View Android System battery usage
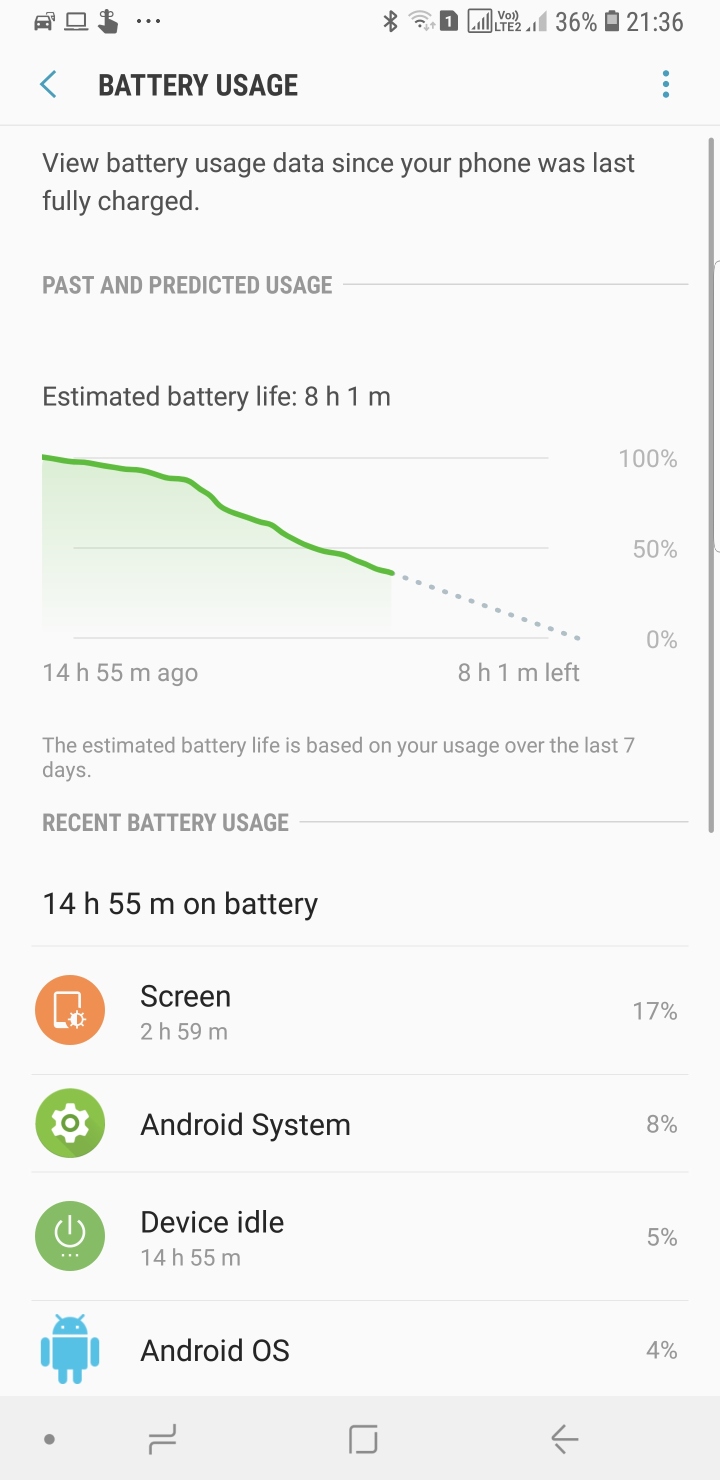Screen dimensions: 720x1480 pos(360,1125)
